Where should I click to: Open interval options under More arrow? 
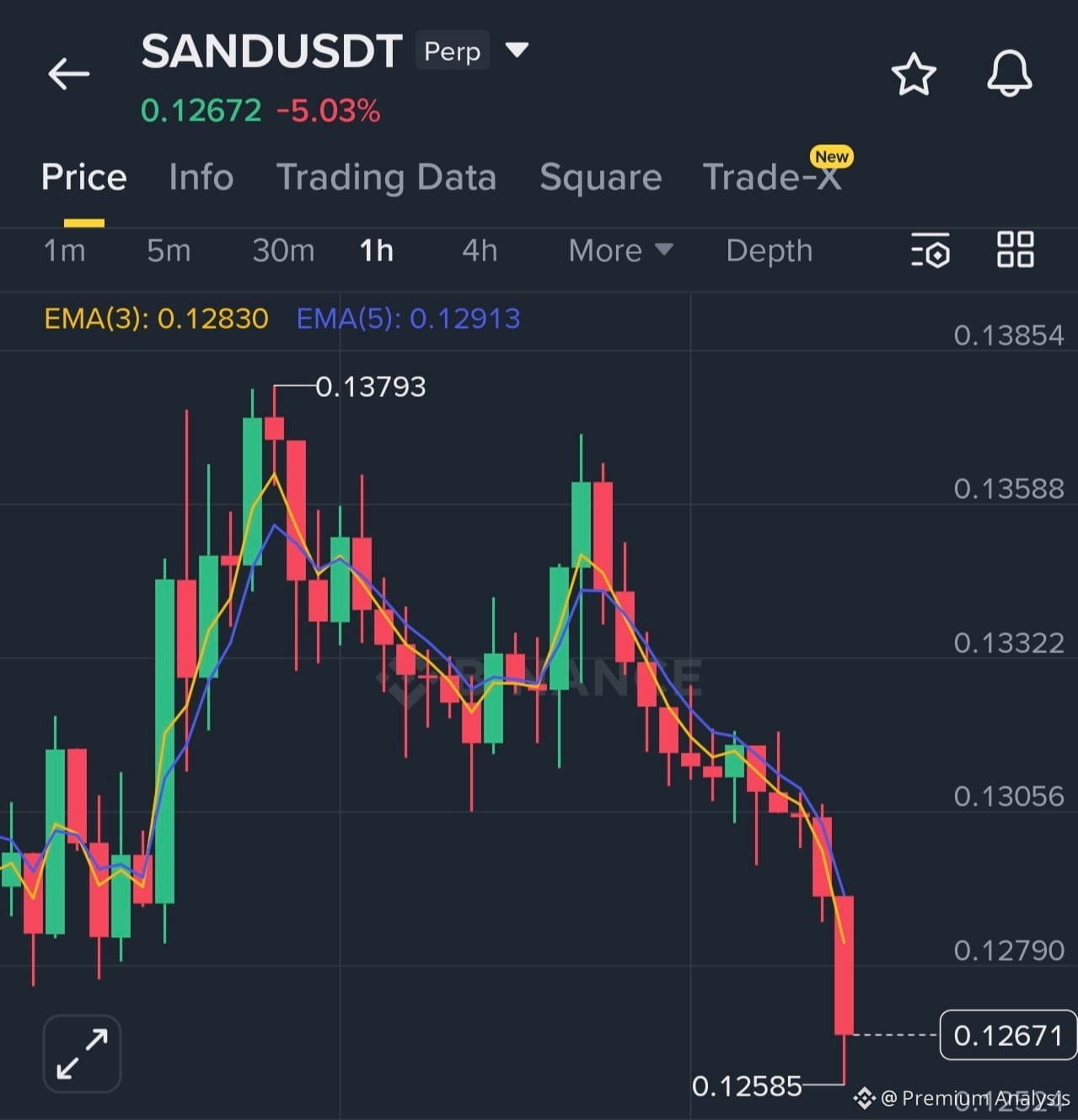pos(665,250)
